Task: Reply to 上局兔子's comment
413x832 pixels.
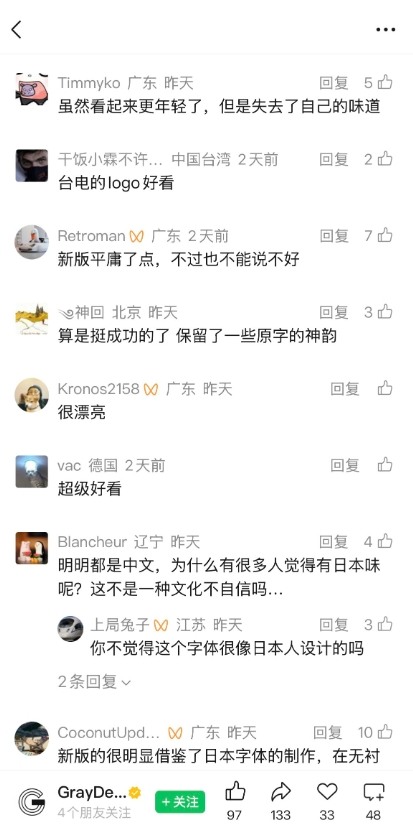Action: coord(334,625)
